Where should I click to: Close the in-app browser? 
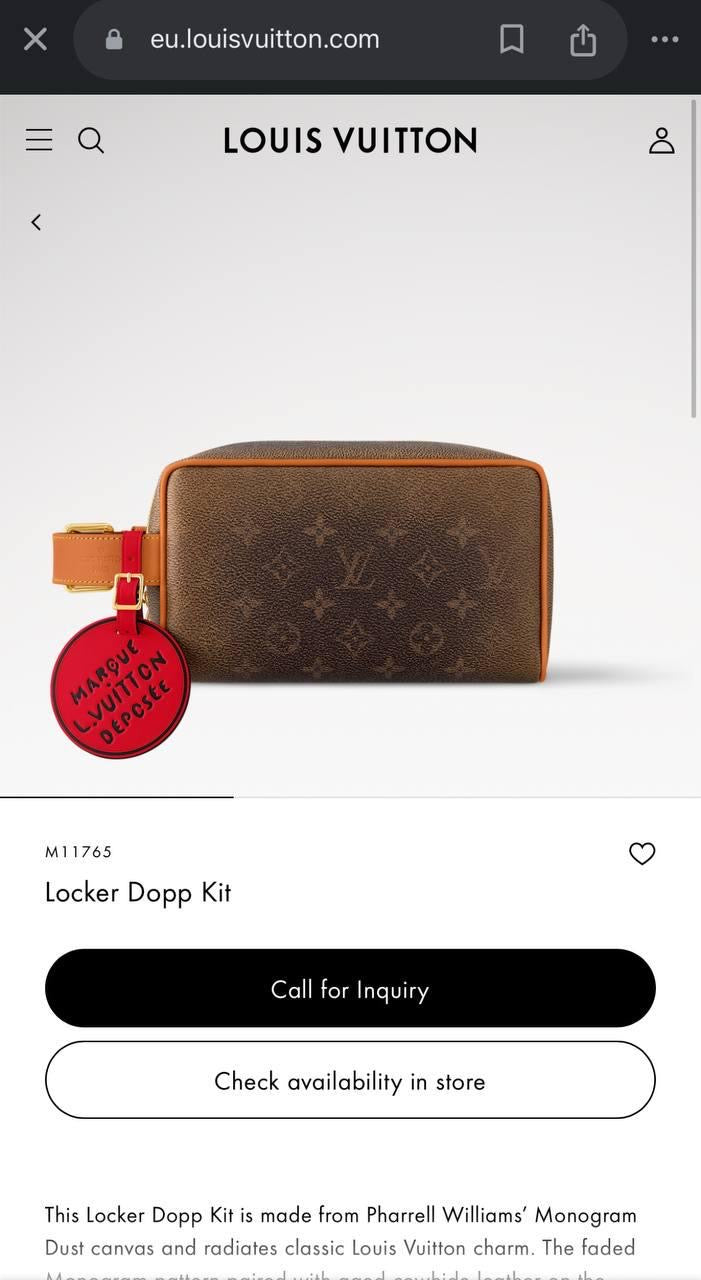35,40
